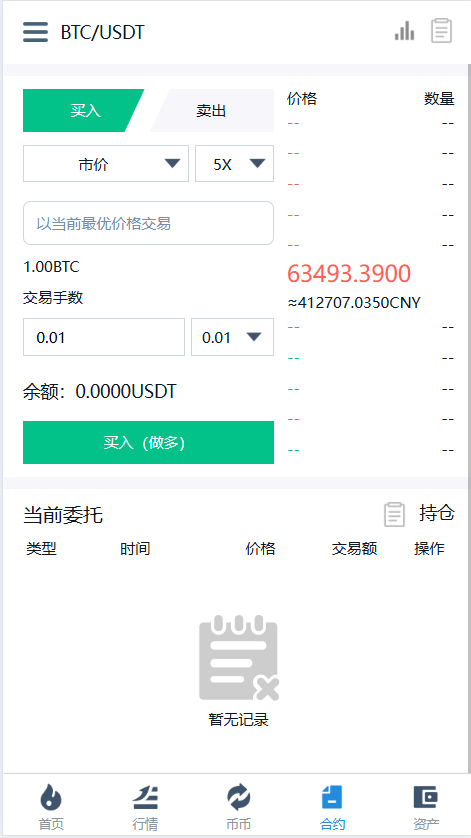Image resolution: width=471 pixels, height=838 pixels.
Task: Select the 合约 tab
Action: [x=332, y=807]
